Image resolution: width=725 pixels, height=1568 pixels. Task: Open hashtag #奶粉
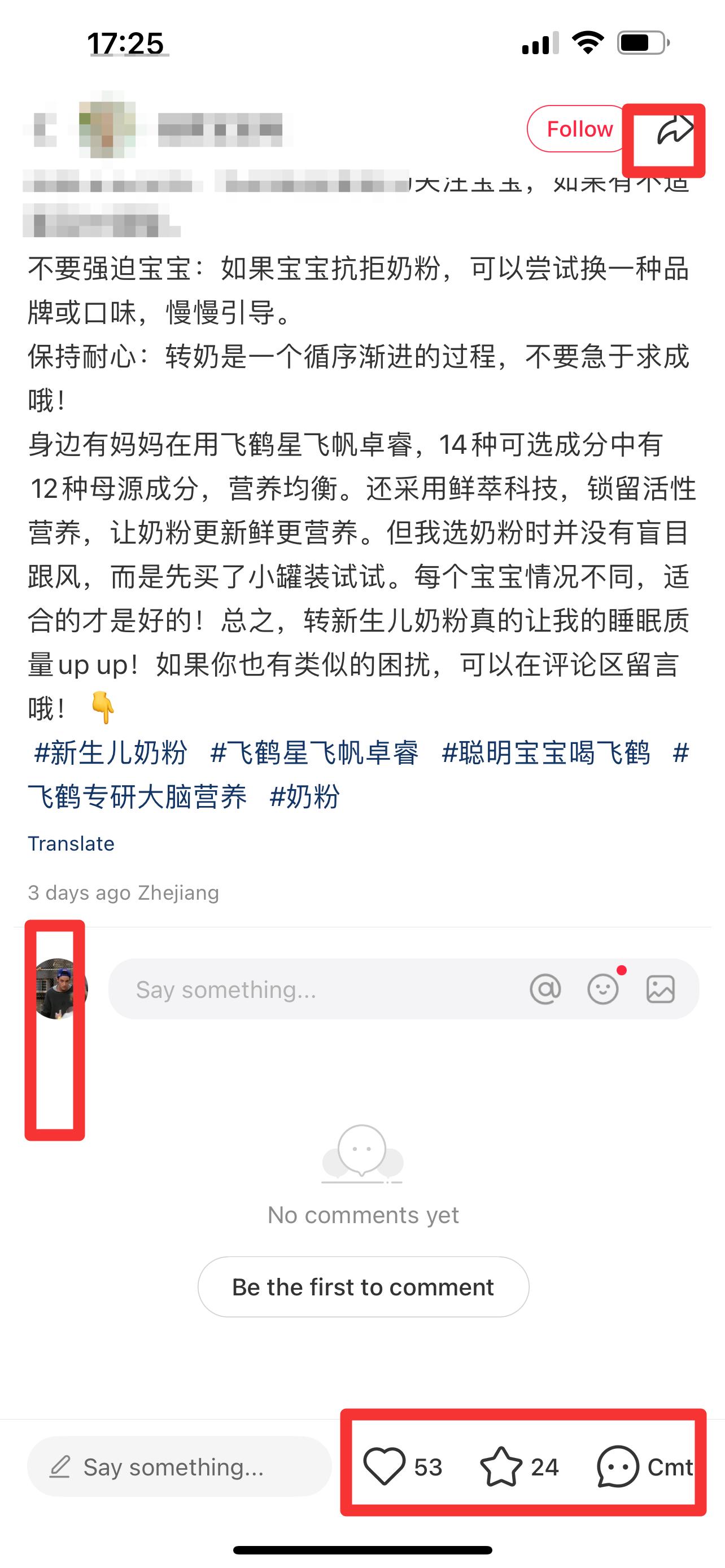point(304,797)
